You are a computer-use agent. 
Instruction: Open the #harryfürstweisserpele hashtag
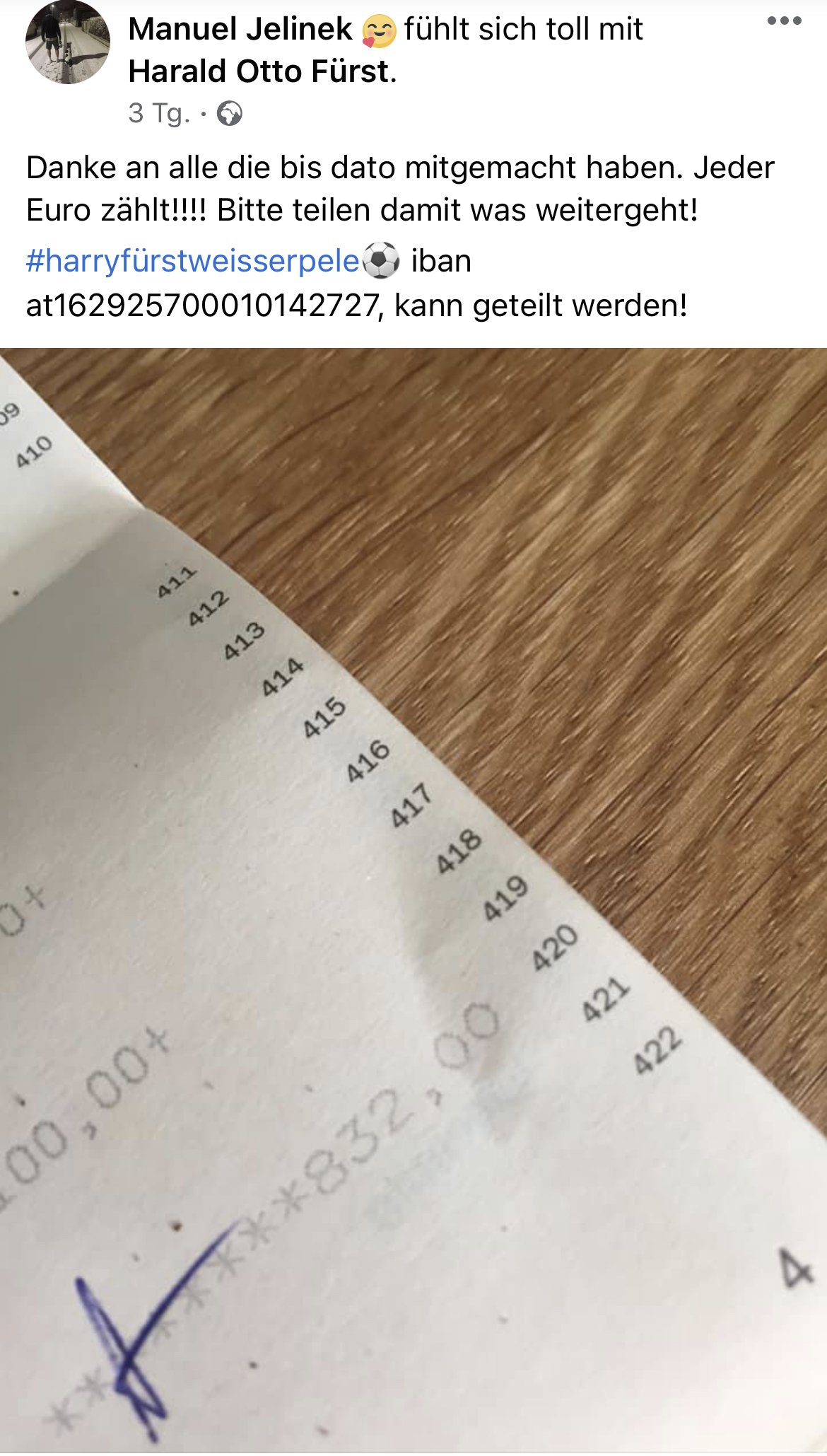(x=193, y=261)
